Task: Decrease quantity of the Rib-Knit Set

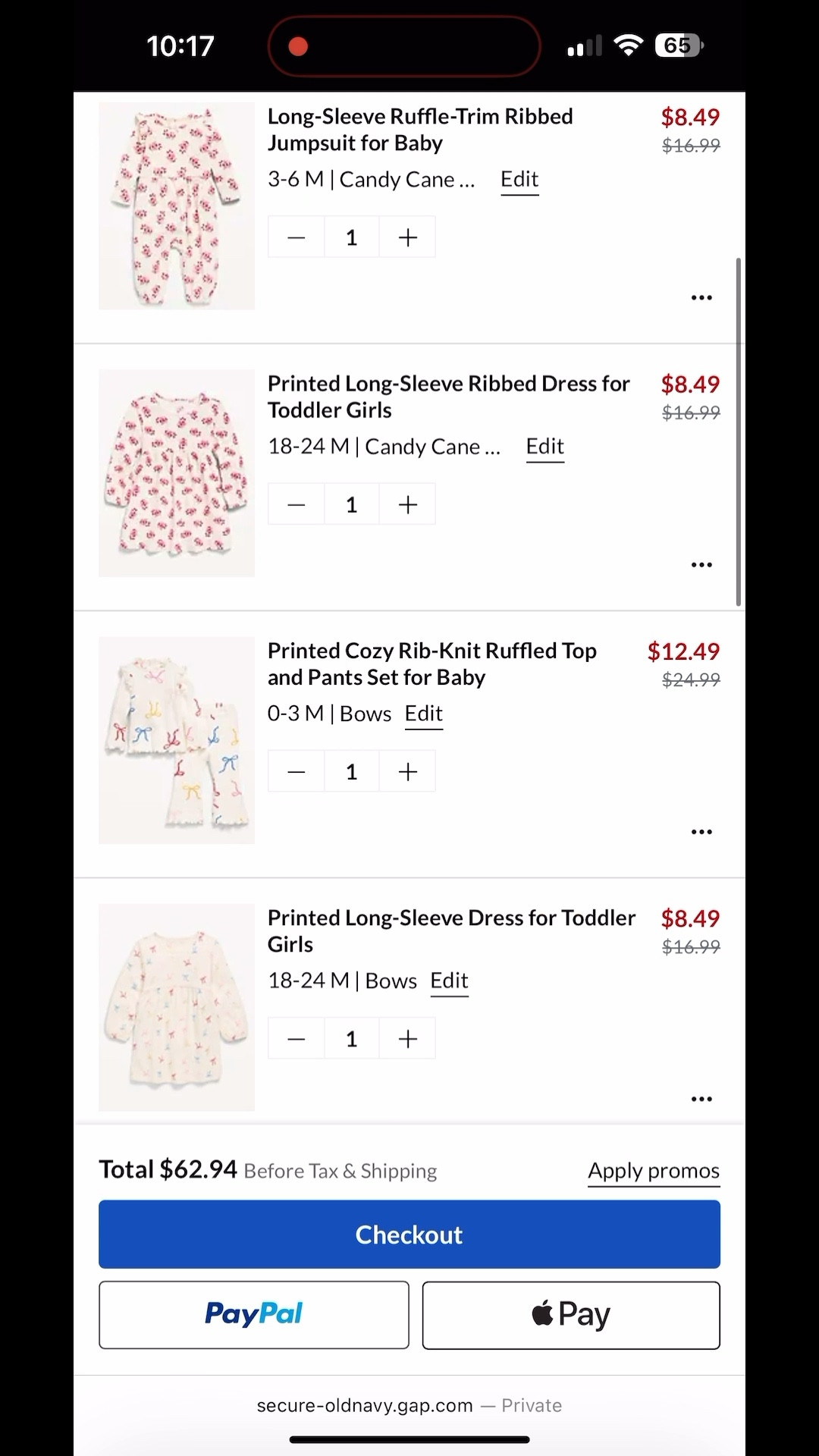Action: [296, 770]
